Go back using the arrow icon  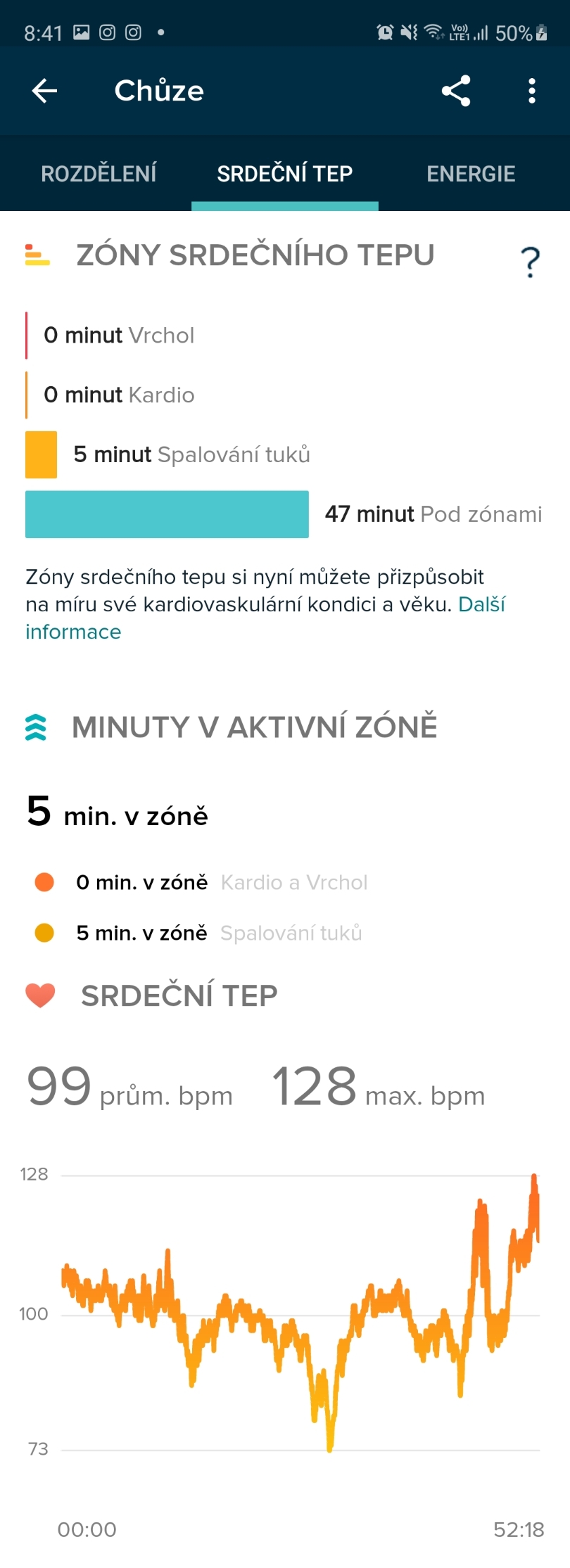pos(44,90)
